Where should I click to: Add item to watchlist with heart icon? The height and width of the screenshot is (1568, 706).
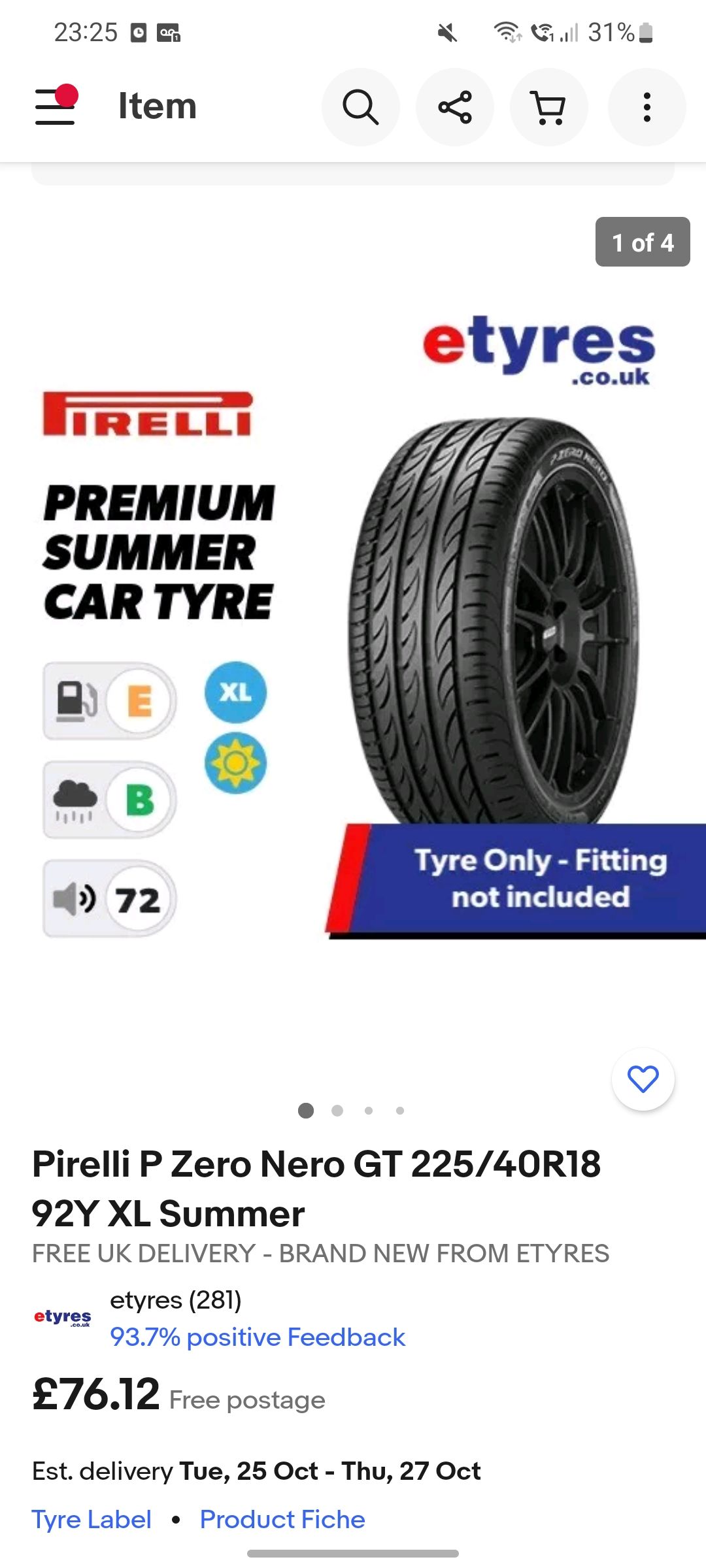[643, 1079]
